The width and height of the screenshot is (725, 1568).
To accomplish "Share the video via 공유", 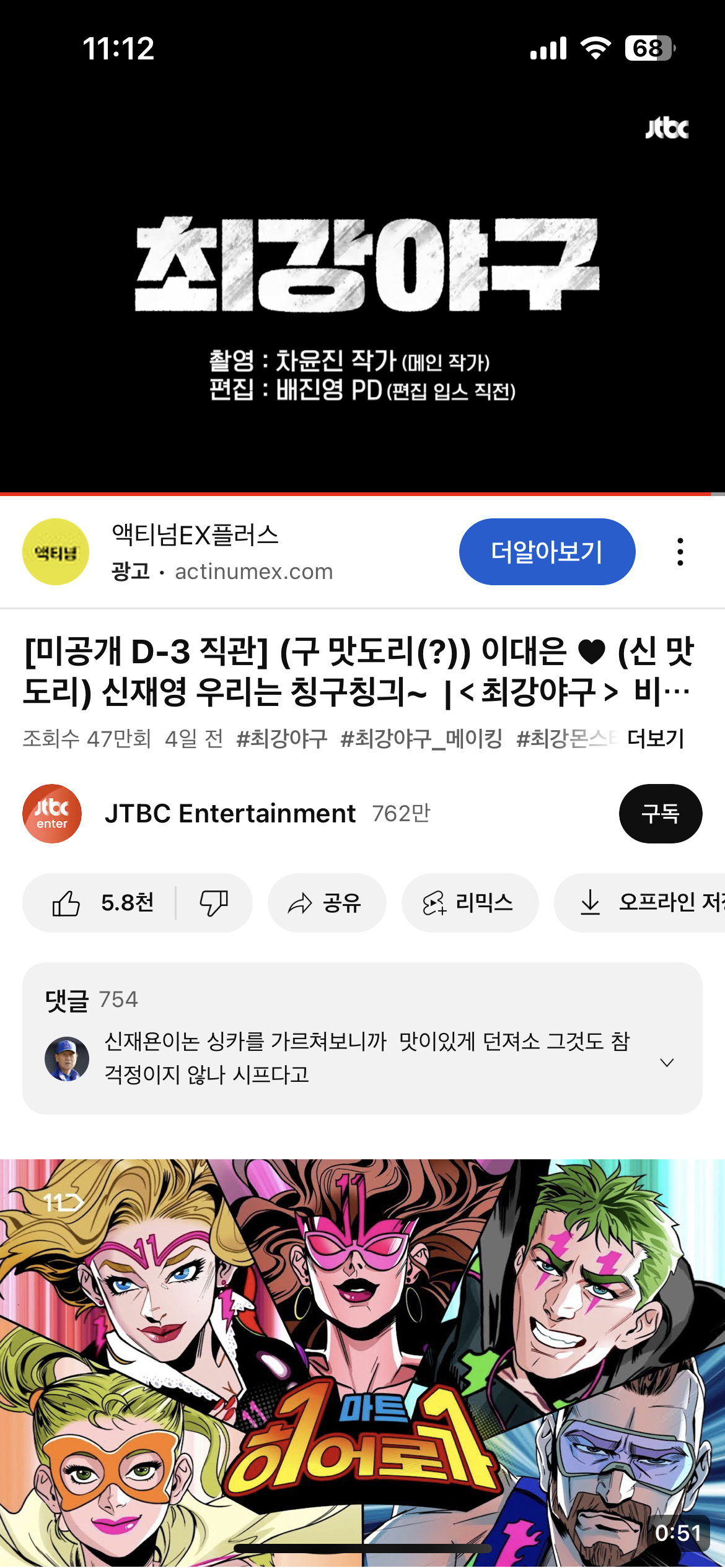I will (x=327, y=903).
